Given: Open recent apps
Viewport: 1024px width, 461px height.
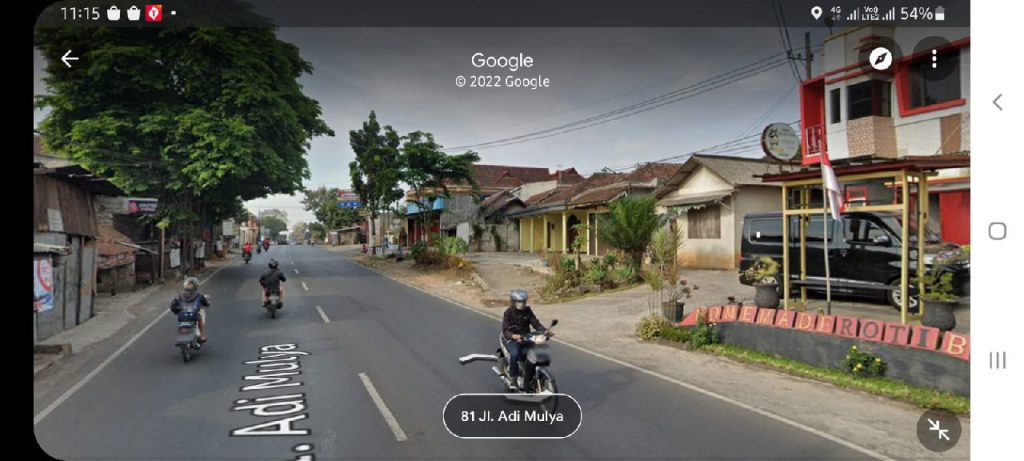Looking at the screenshot, I should pos(997,360).
